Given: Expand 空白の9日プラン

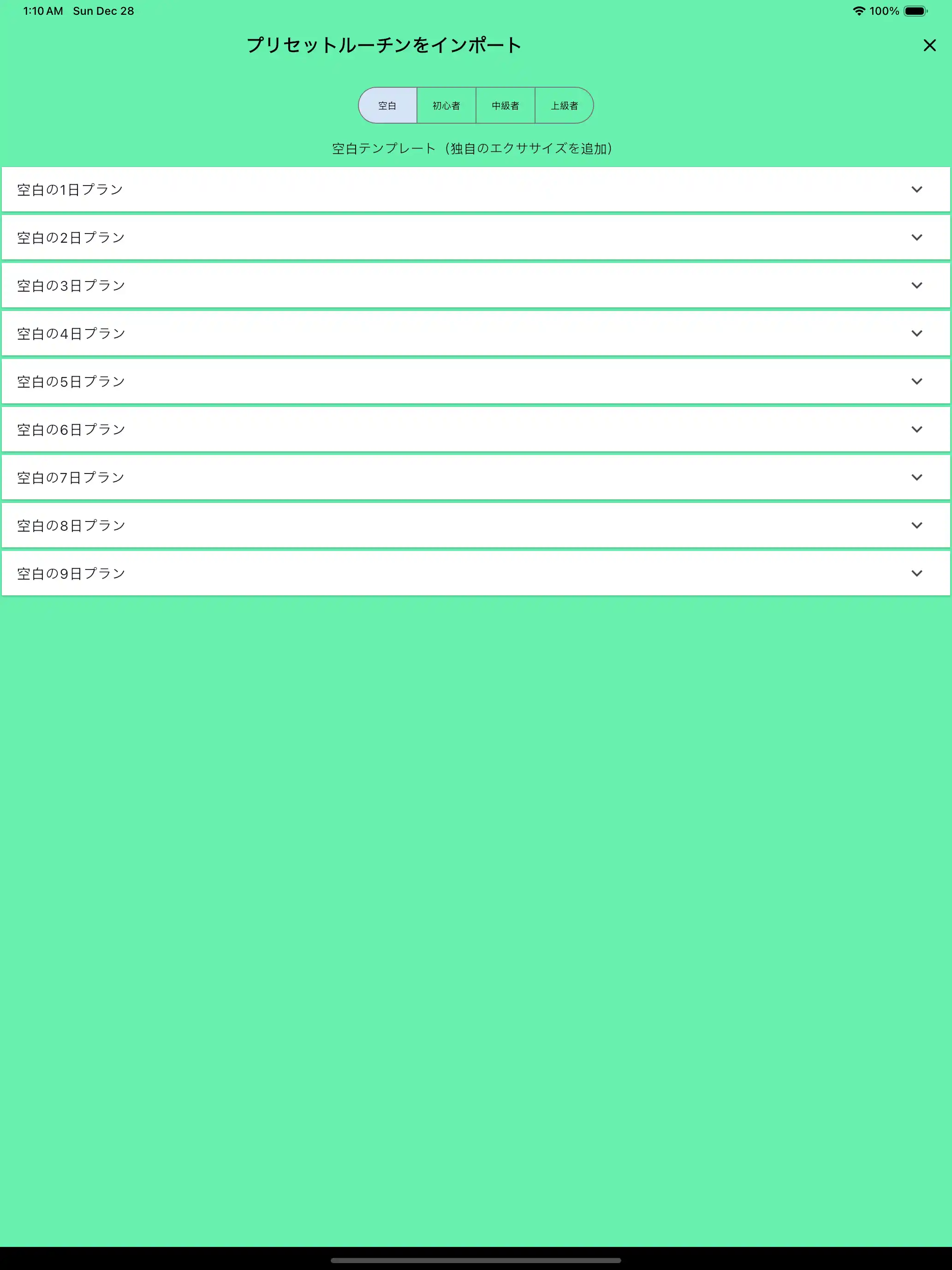Looking at the screenshot, I should tap(916, 574).
